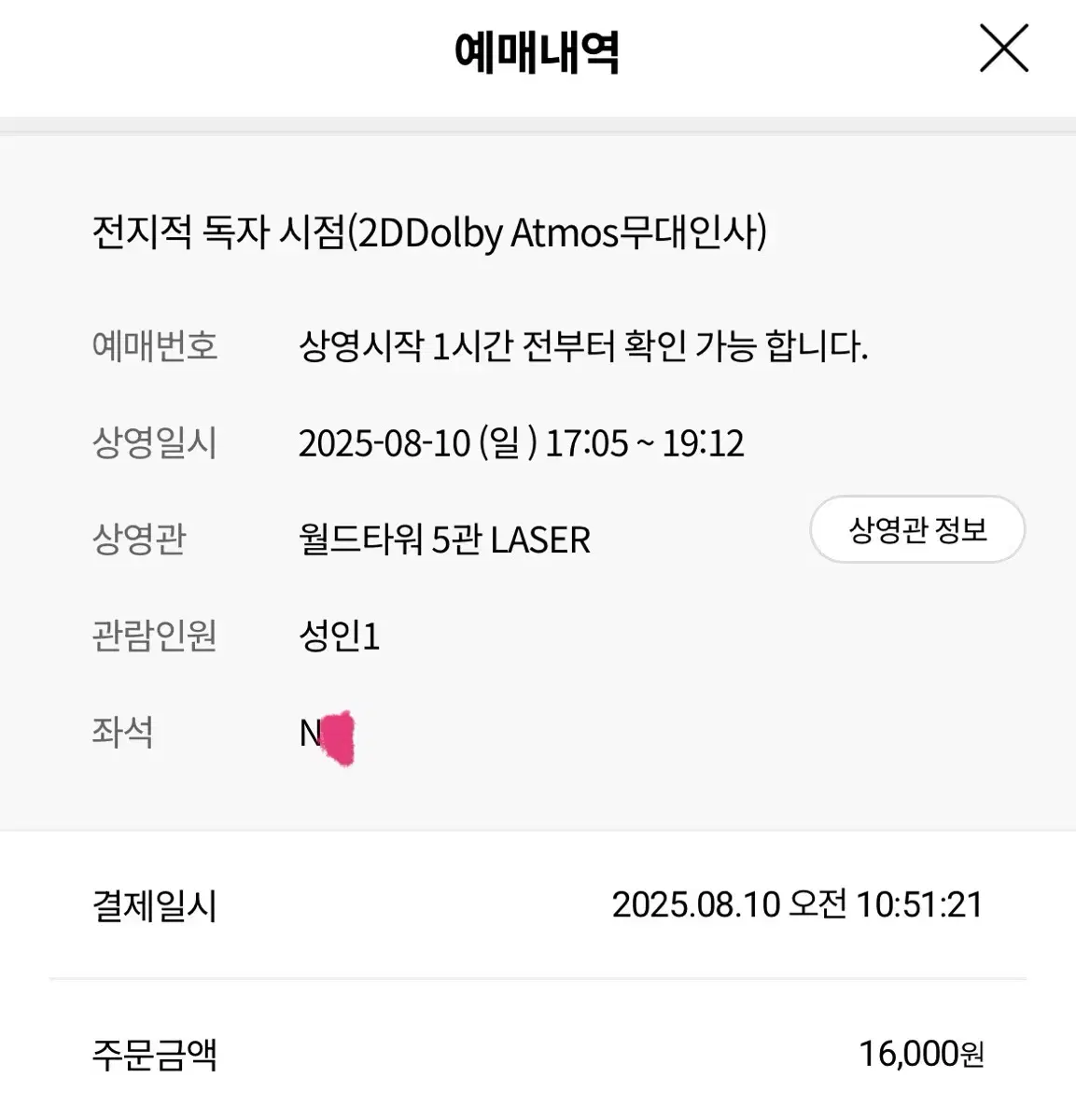This screenshot has width=1076, height=1120.
Task: Click the 예매번호 label row
Action: coord(155,346)
